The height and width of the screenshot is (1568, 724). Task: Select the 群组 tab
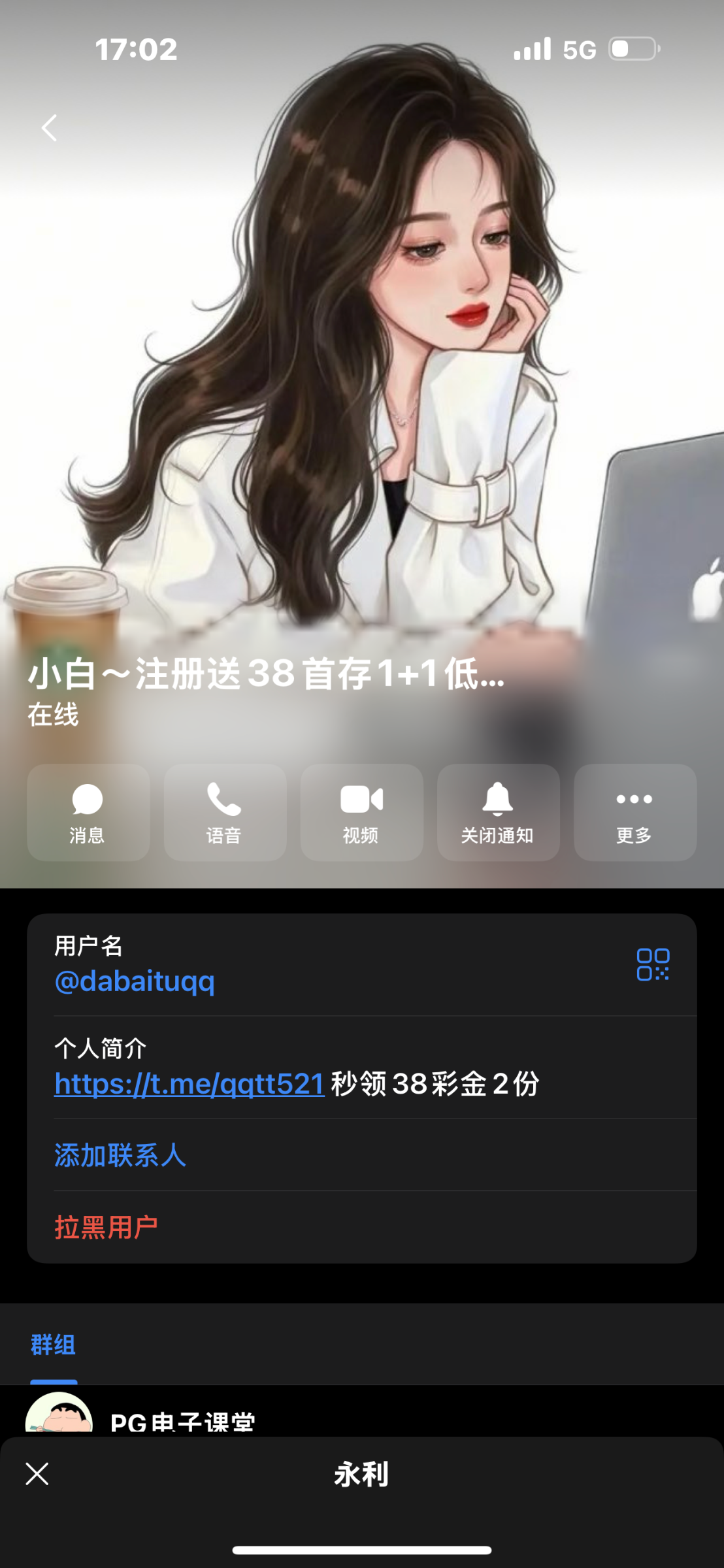(54, 1345)
